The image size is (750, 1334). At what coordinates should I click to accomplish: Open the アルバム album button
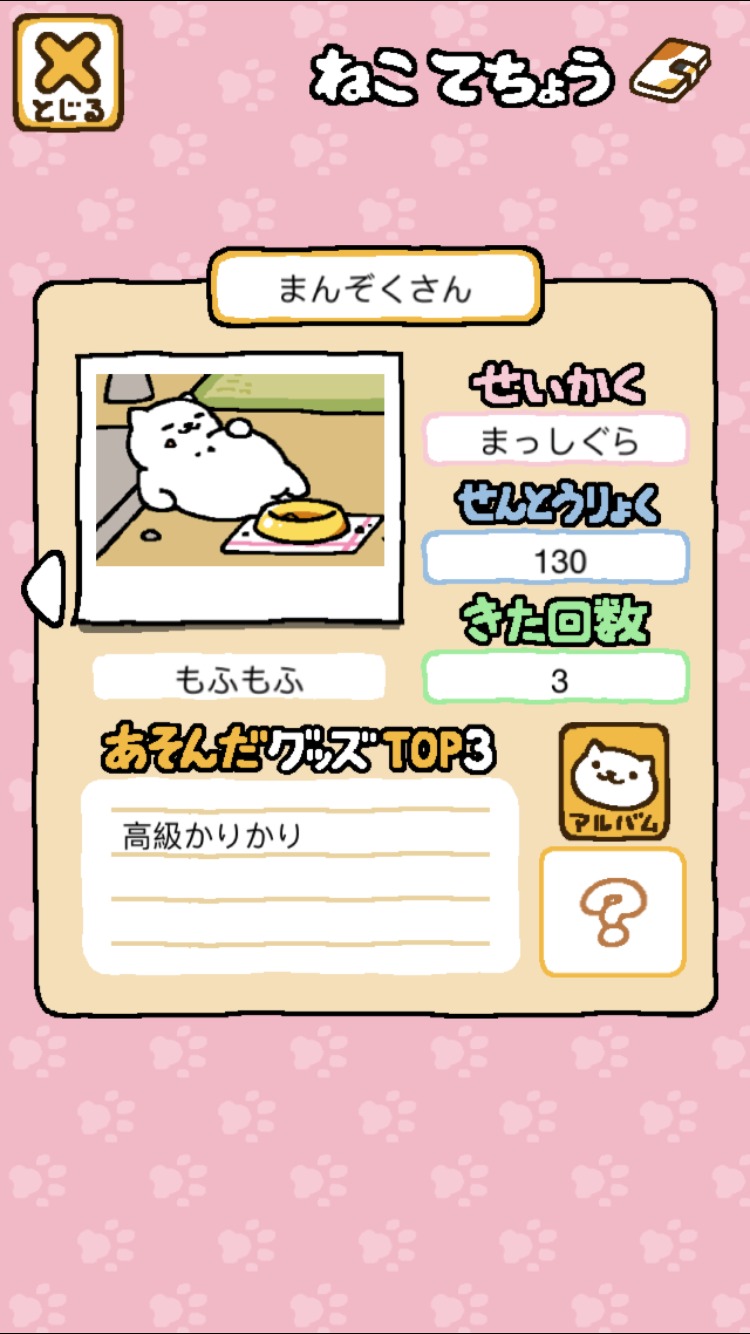(x=613, y=781)
